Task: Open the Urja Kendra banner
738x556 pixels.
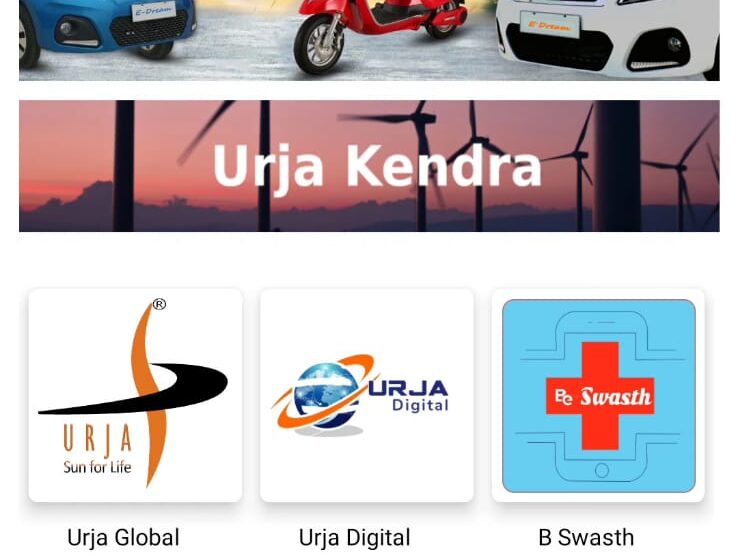Action: point(368,166)
